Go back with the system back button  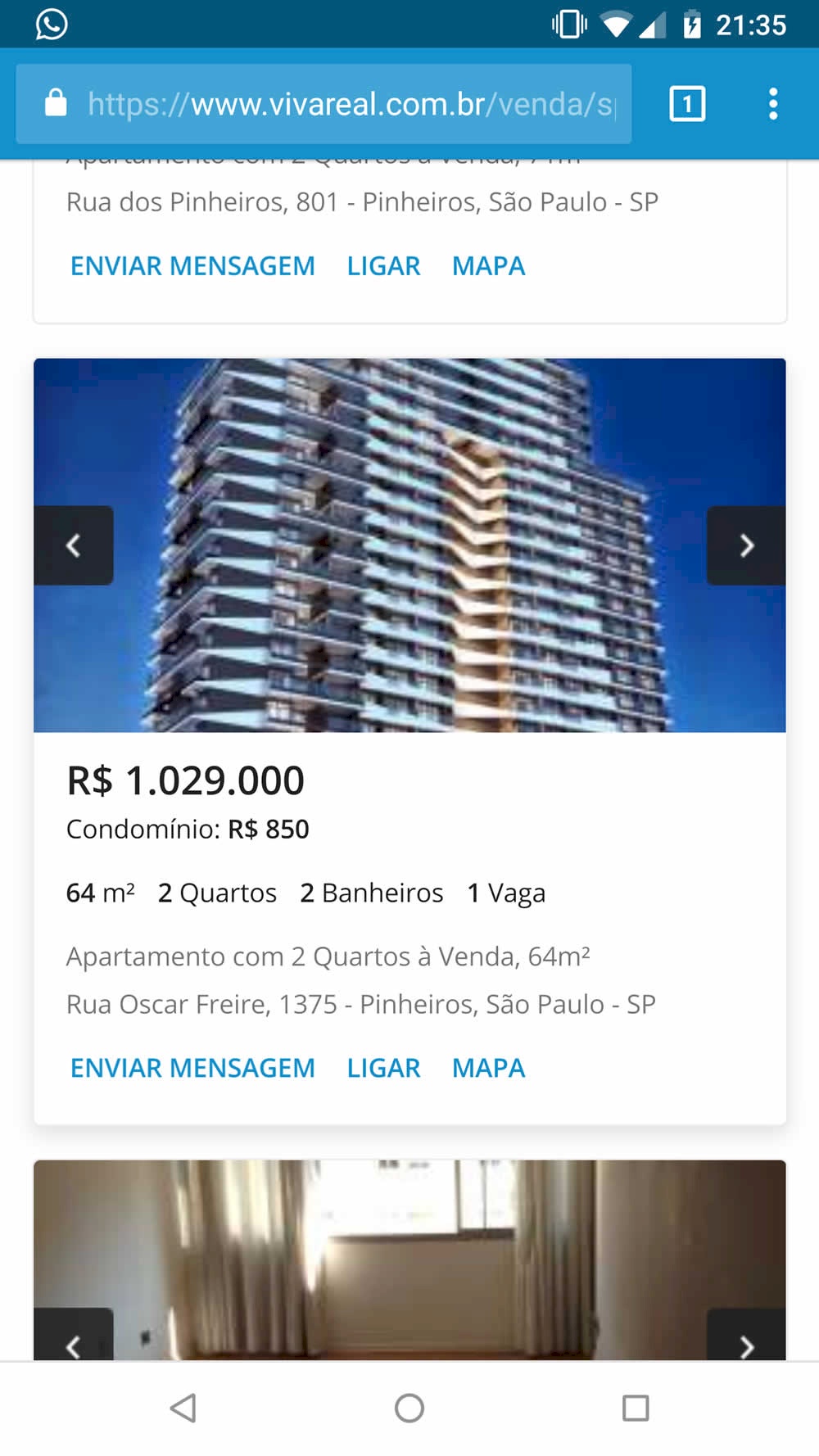[183, 1409]
